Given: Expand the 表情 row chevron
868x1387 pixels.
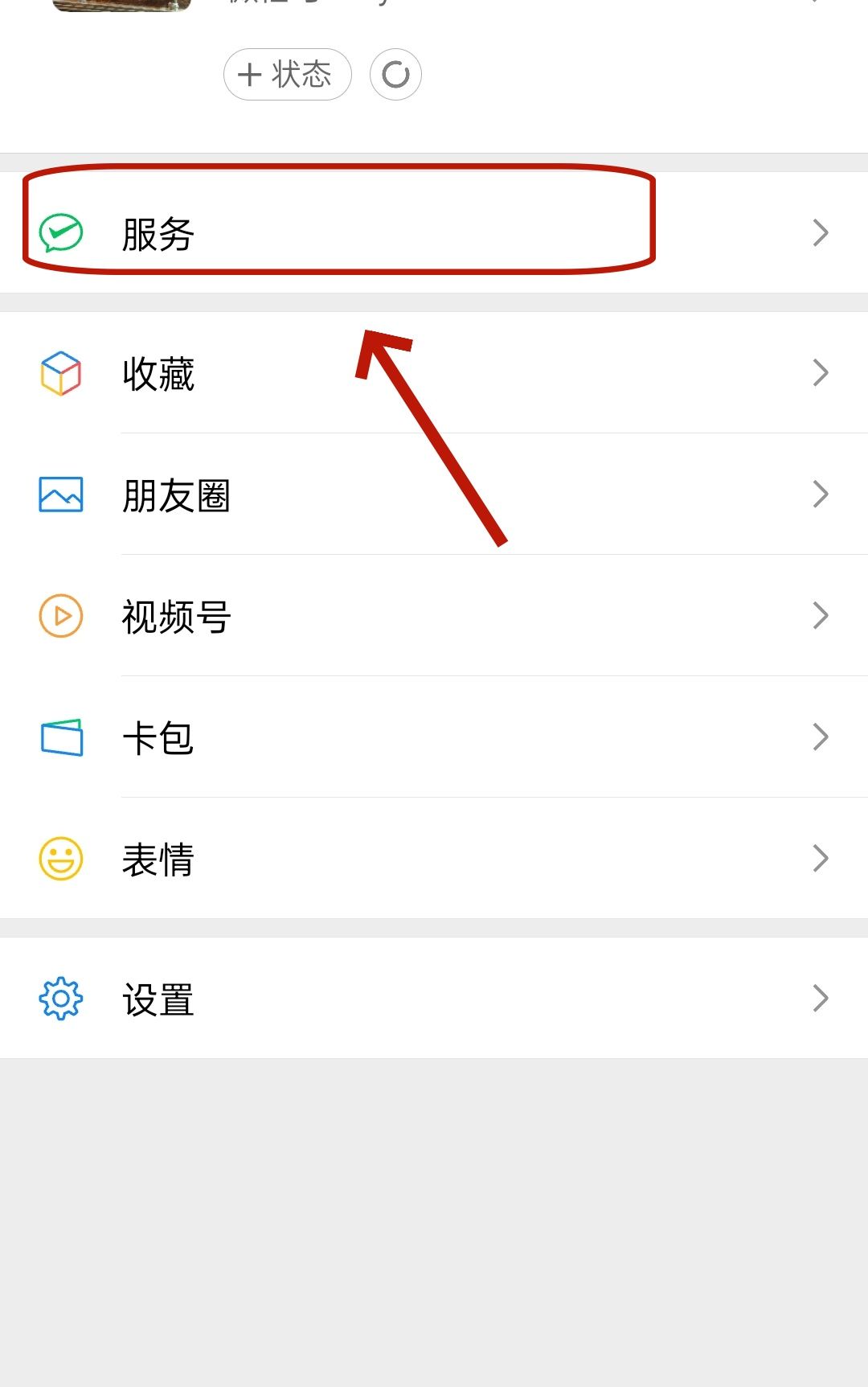Looking at the screenshot, I should 820,858.
